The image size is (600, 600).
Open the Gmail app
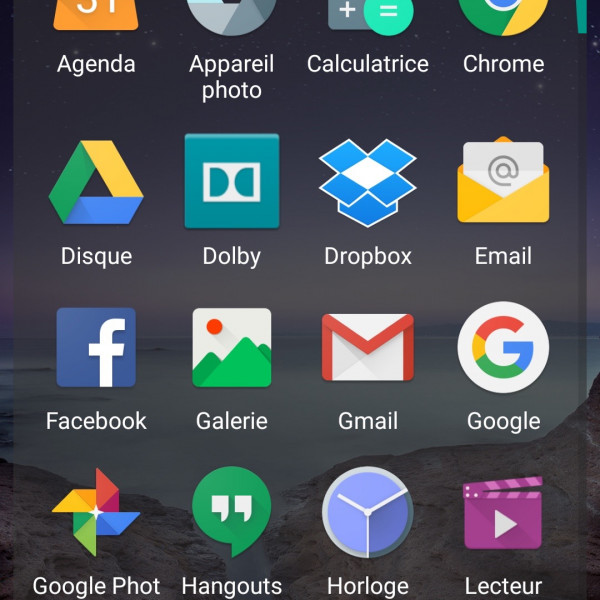click(368, 348)
